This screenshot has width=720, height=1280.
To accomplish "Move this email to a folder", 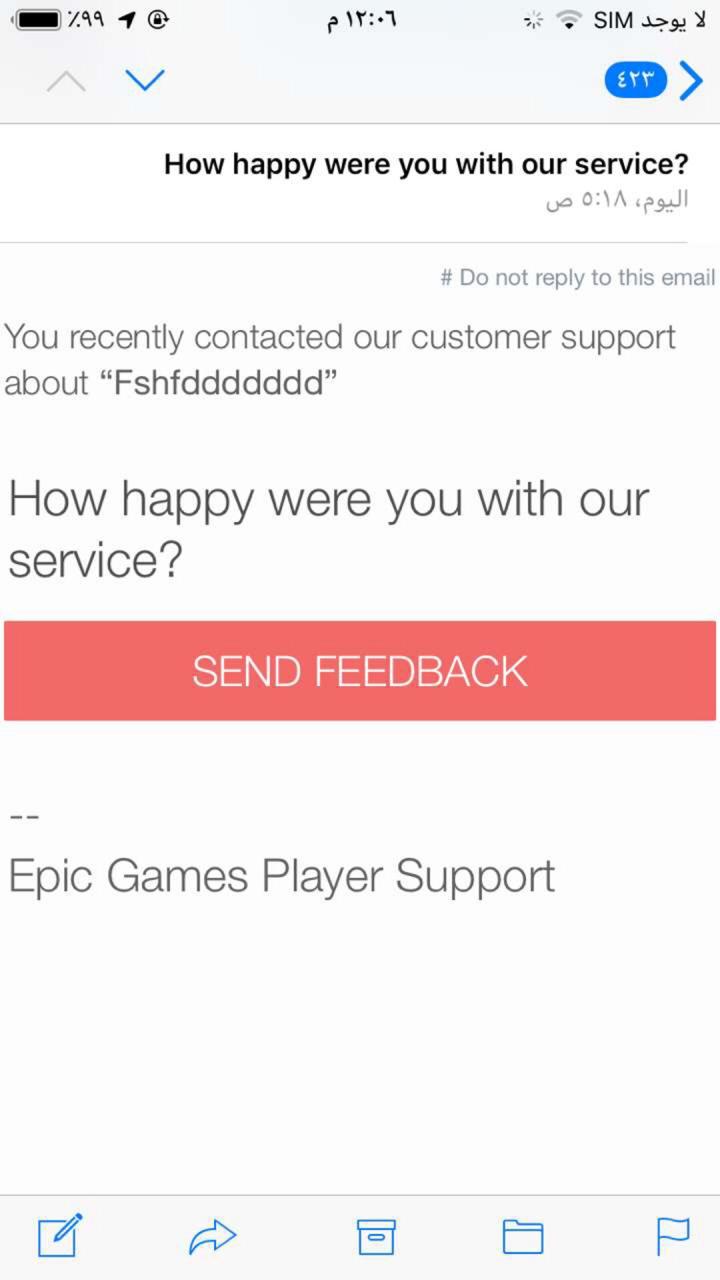I will click(522, 1237).
